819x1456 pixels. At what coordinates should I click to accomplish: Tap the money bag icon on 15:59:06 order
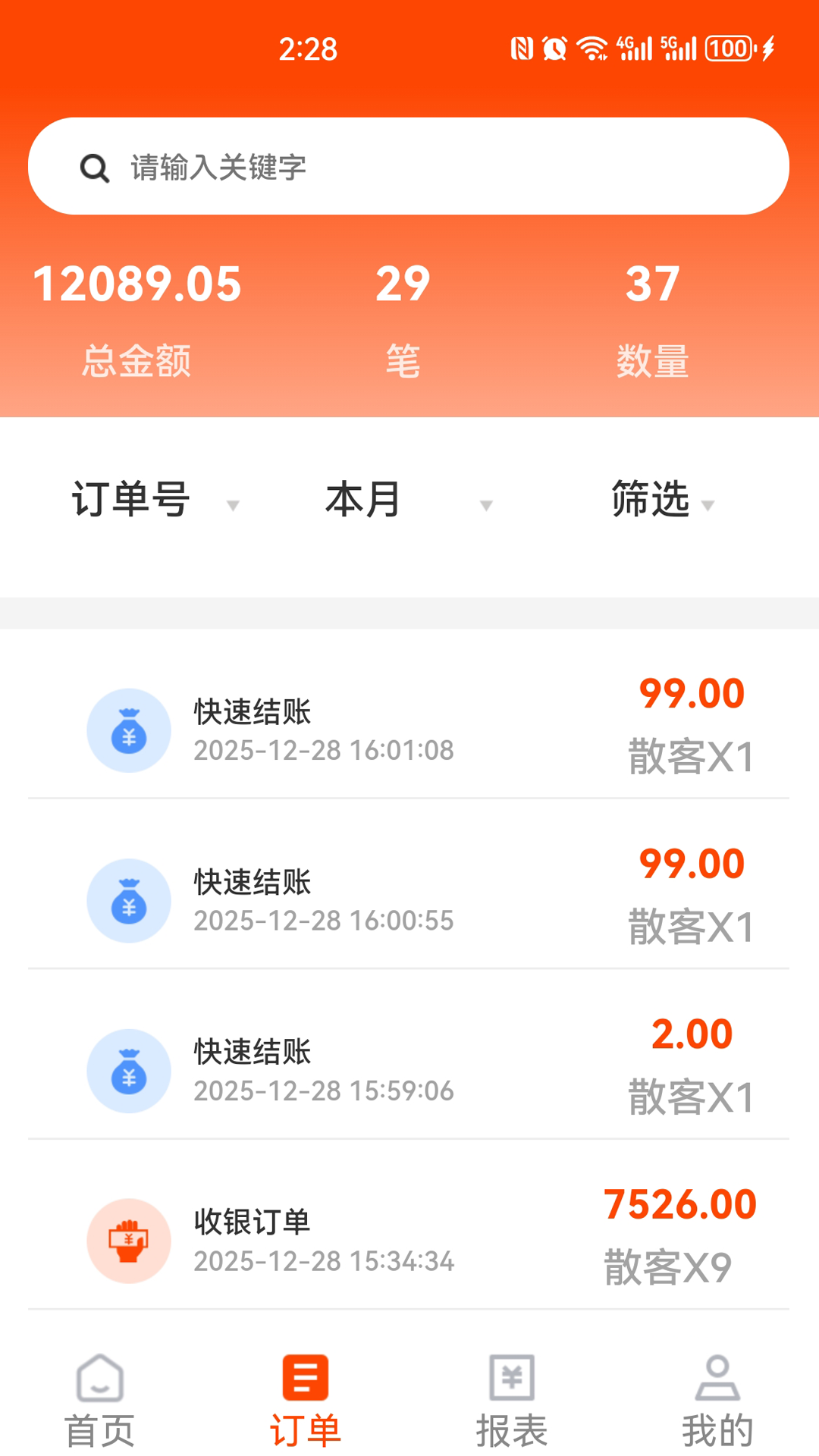[129, 1071]
